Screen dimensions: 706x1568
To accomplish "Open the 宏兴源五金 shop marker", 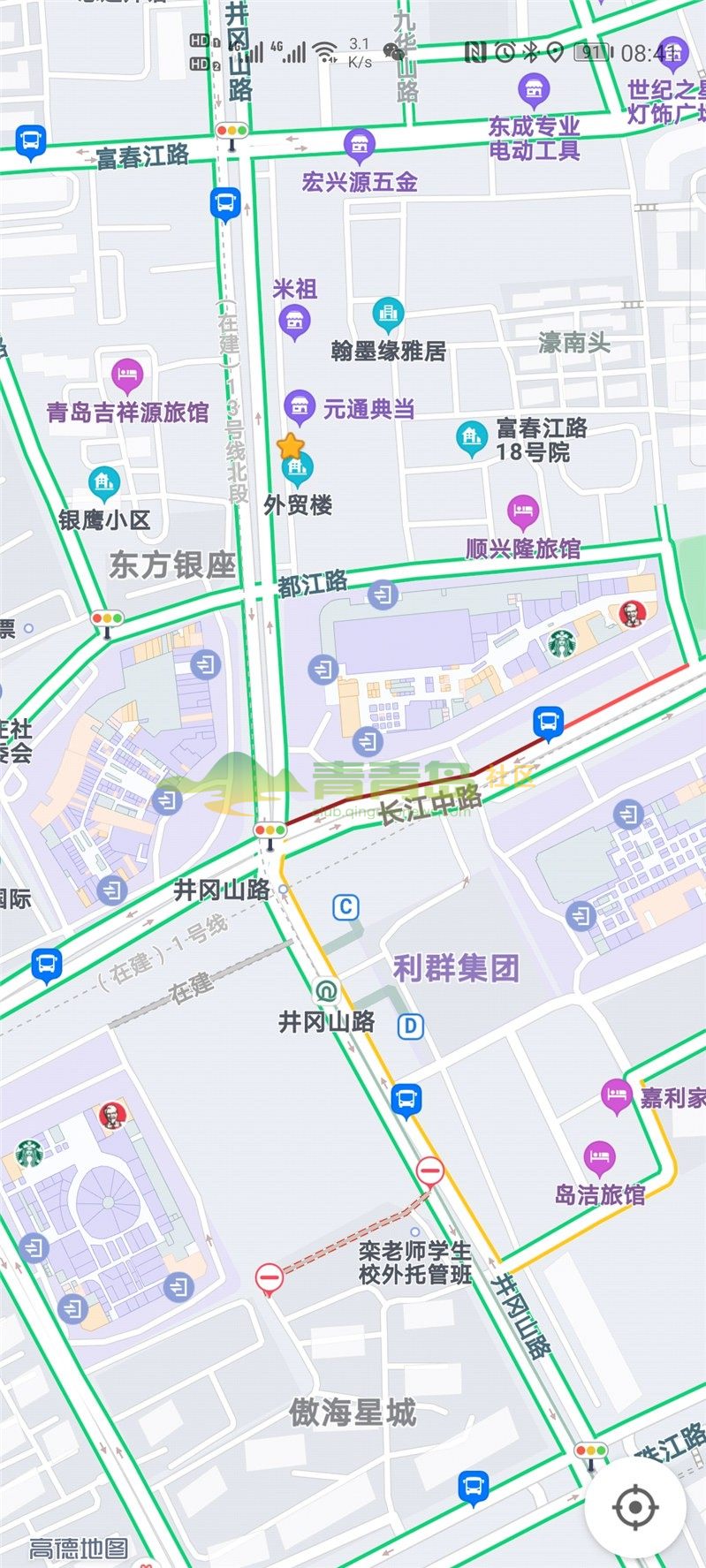I will point(358,143).
